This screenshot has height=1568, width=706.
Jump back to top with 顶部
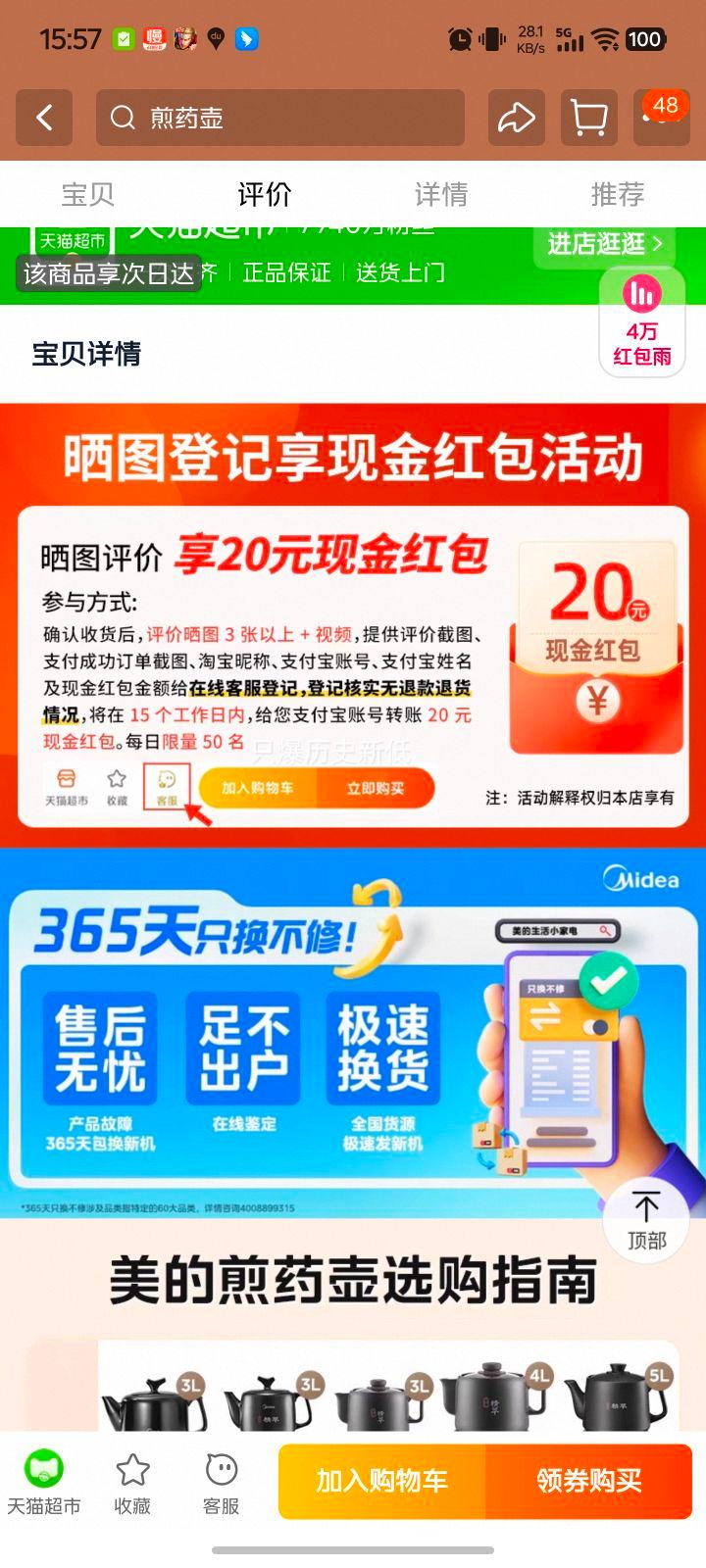[646, 1220]
